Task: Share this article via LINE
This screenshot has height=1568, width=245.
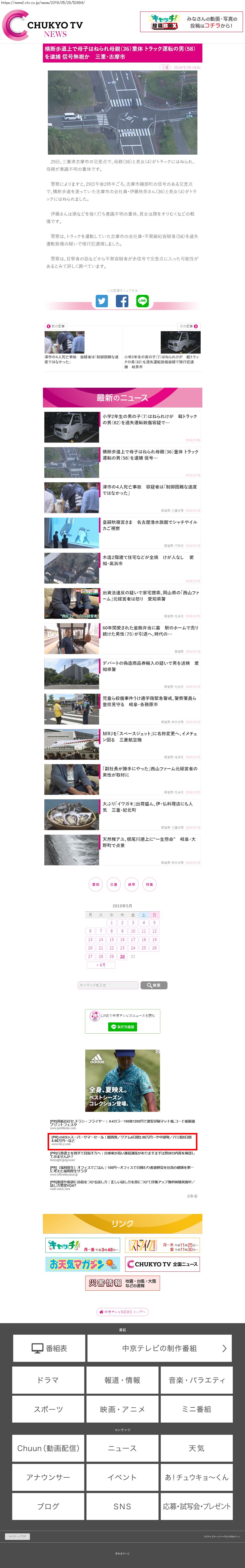Action: point(142,301)
